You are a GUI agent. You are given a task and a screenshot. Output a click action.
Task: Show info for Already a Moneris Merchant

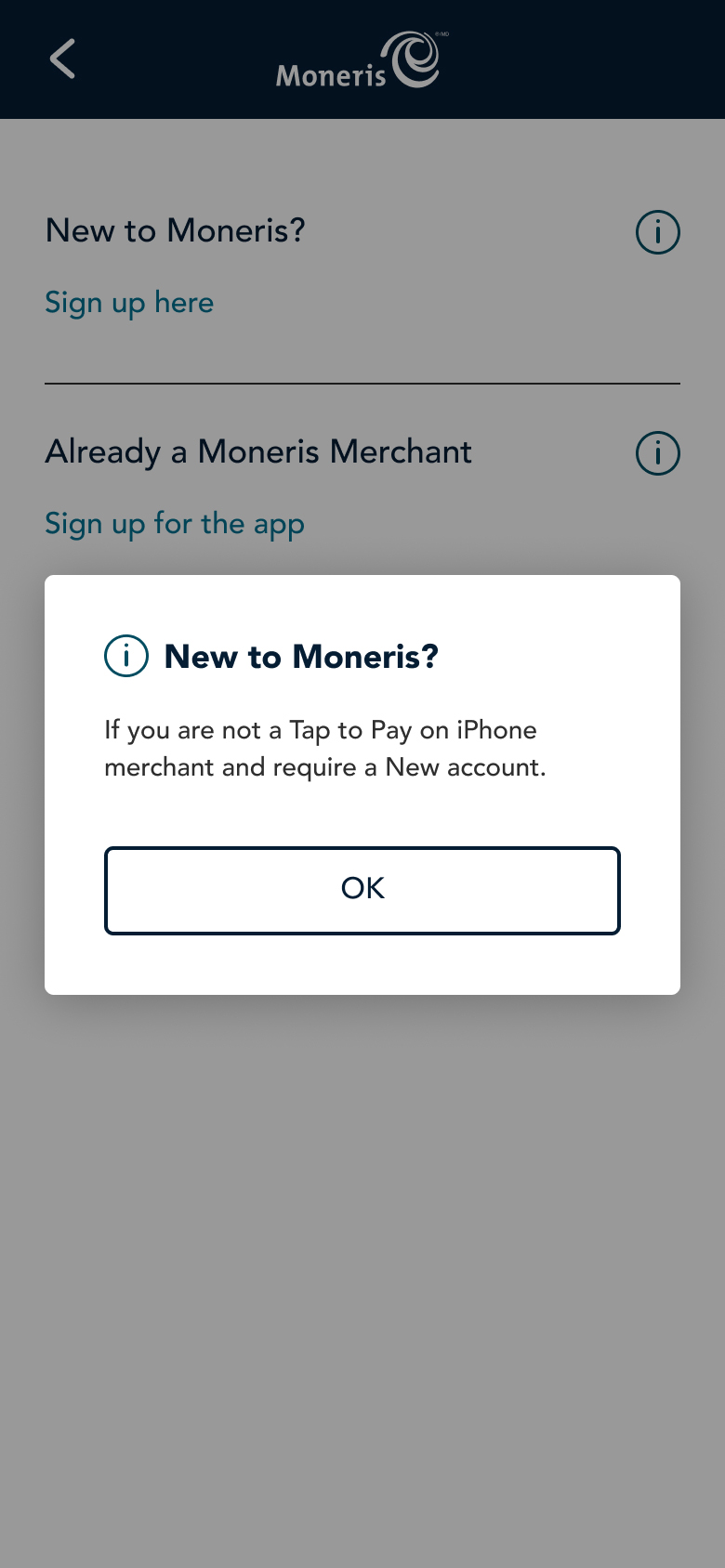(657, 453)
